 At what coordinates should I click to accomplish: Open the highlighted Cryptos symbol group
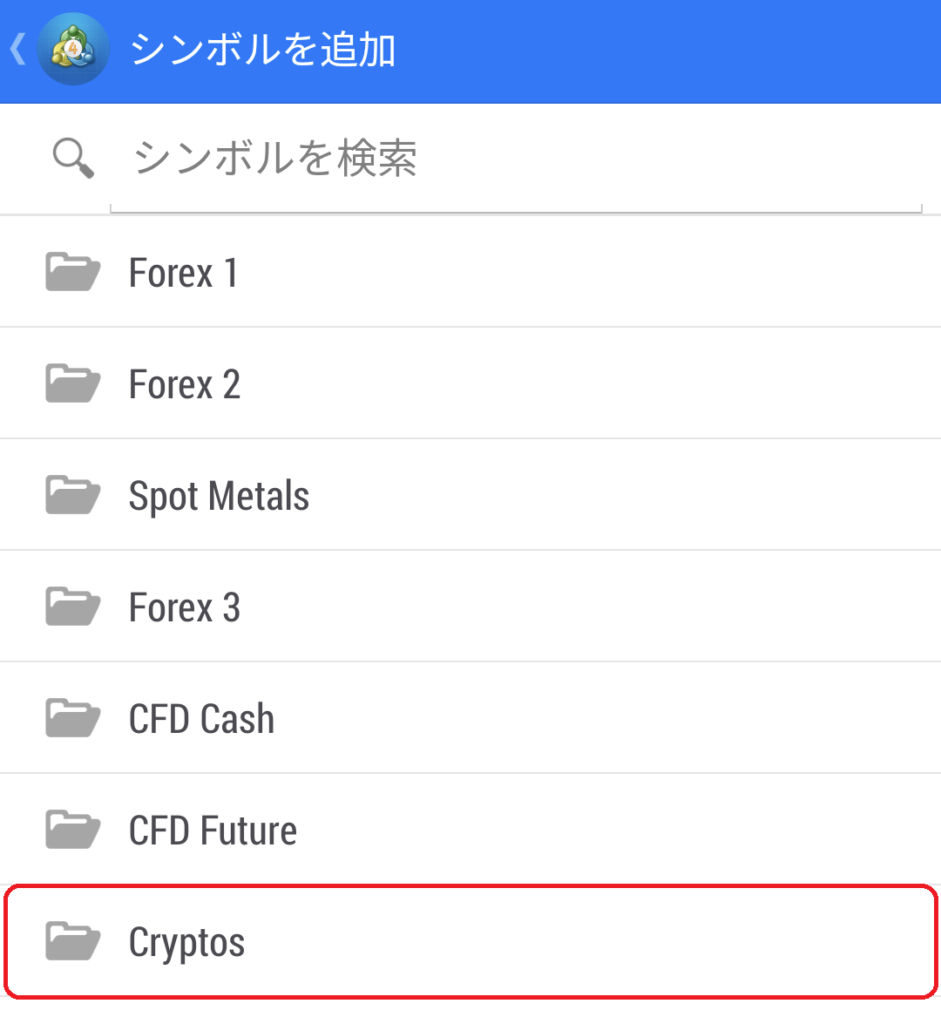pos(470,940)
